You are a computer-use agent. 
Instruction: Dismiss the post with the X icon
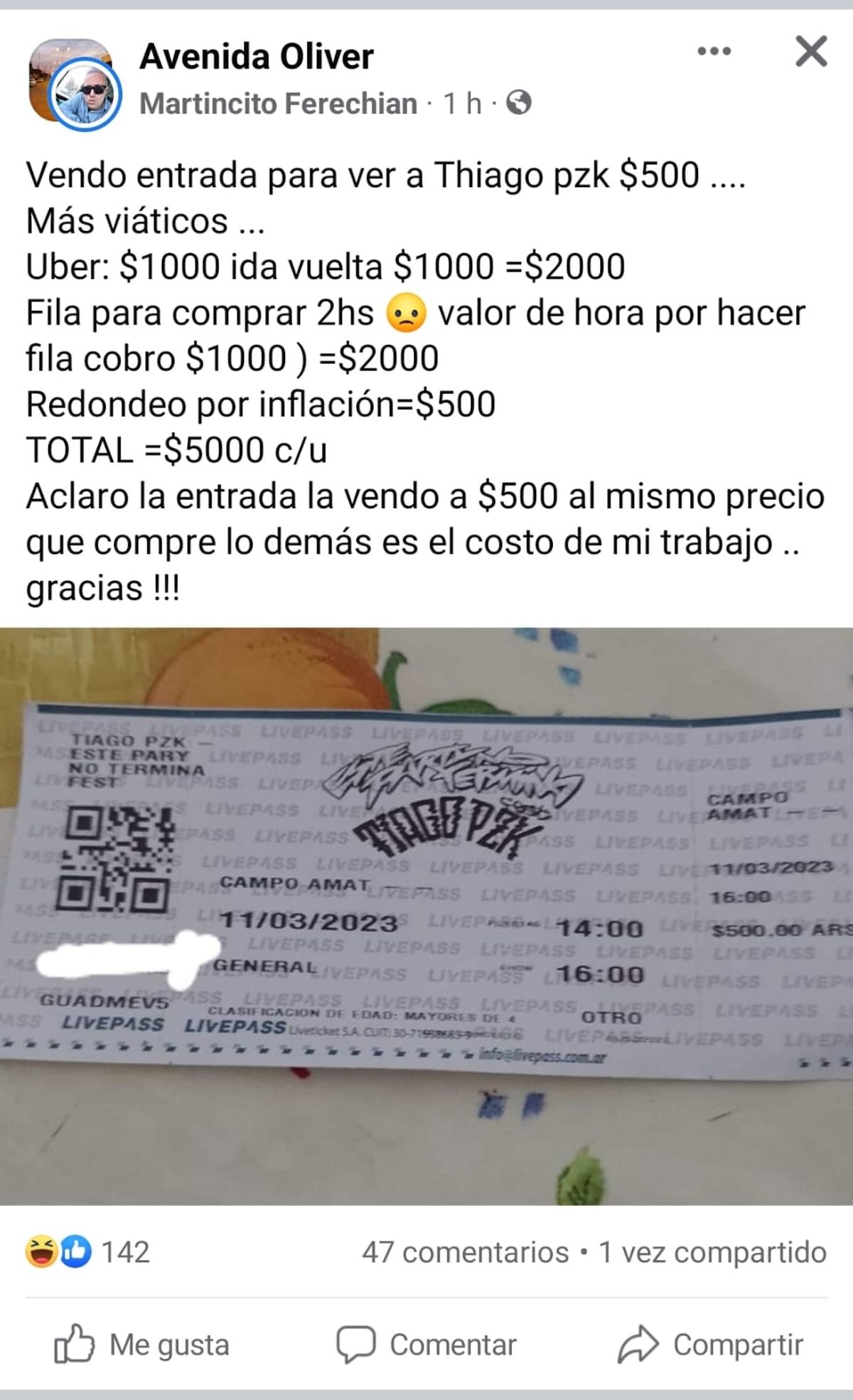pyautogui.click(x=811, y=51)
